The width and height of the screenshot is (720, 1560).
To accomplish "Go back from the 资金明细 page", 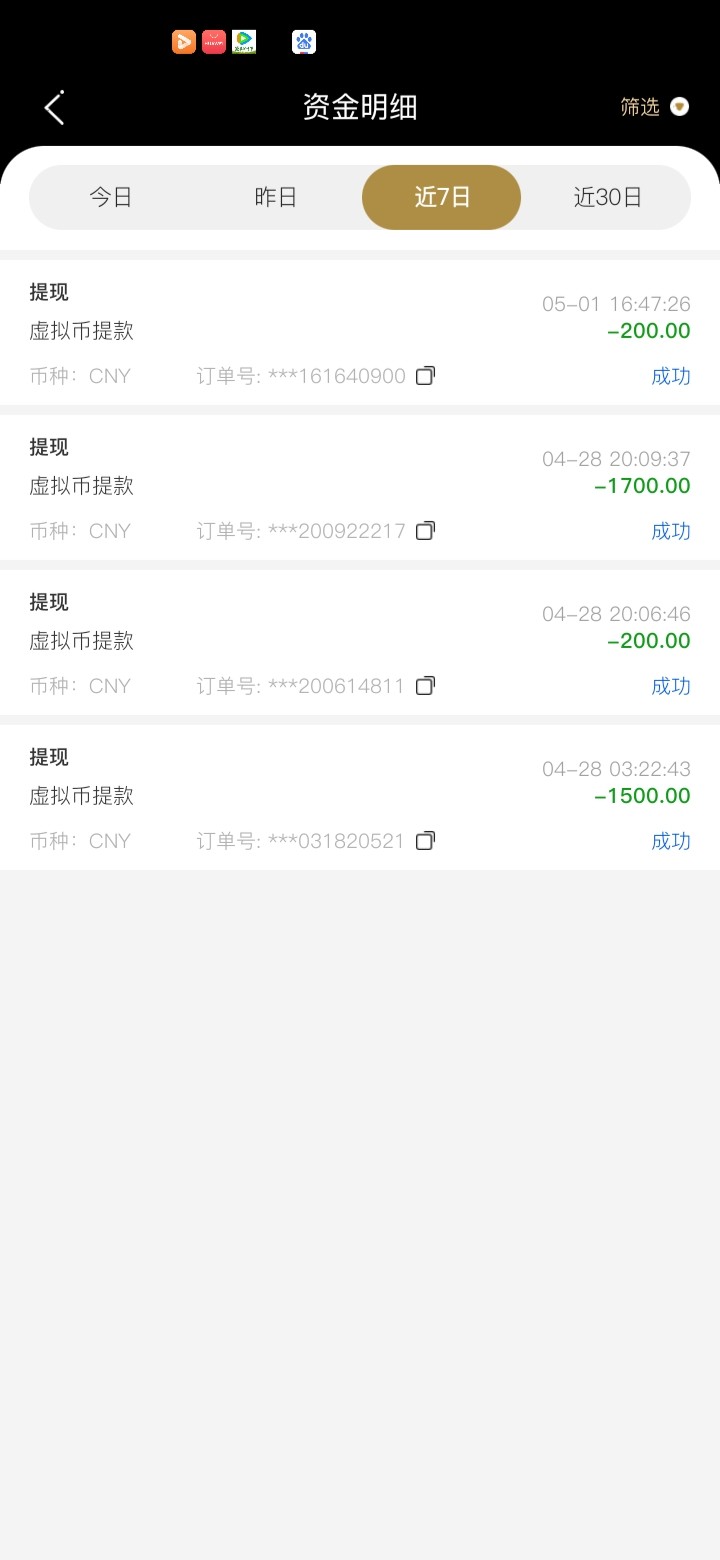I will (x=55, y=108).
